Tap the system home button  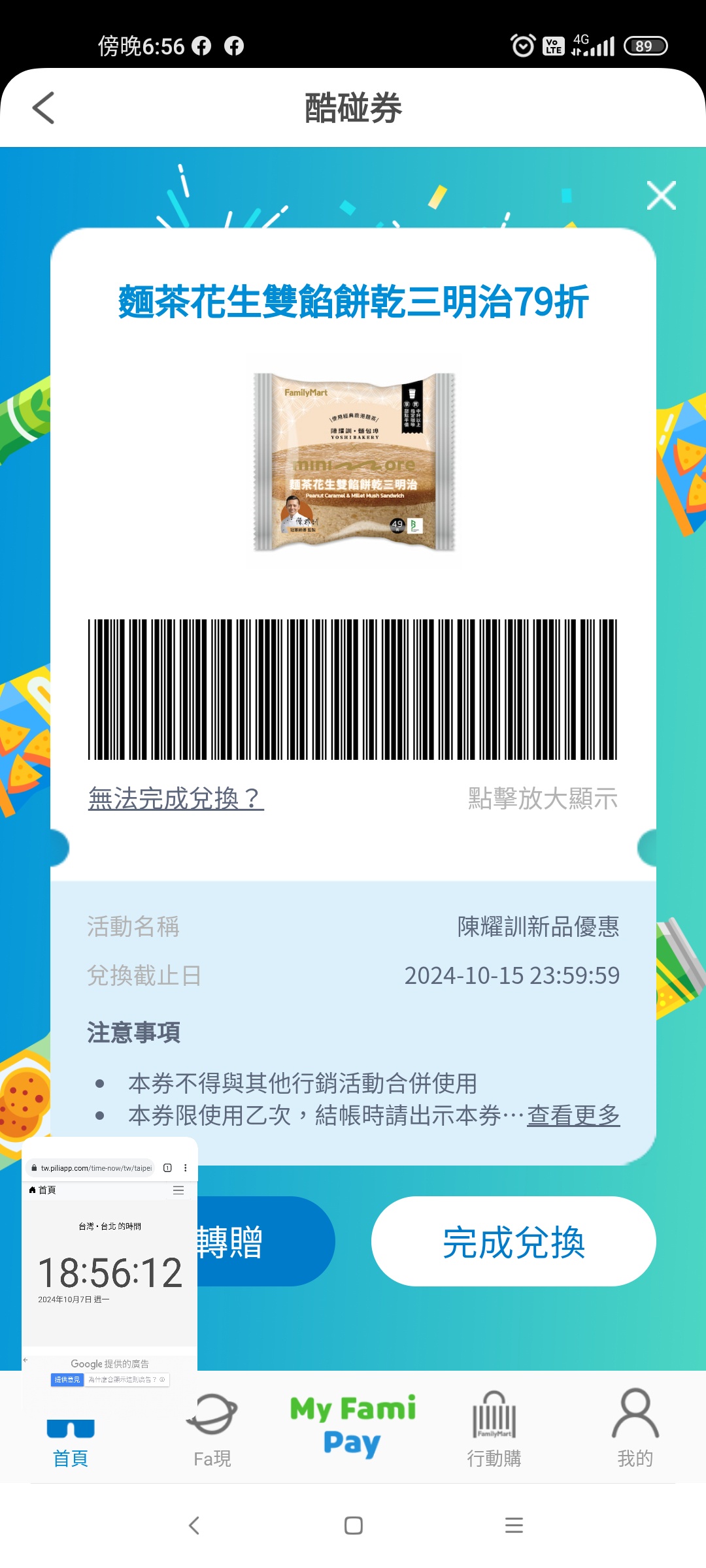pos(353,1526)
